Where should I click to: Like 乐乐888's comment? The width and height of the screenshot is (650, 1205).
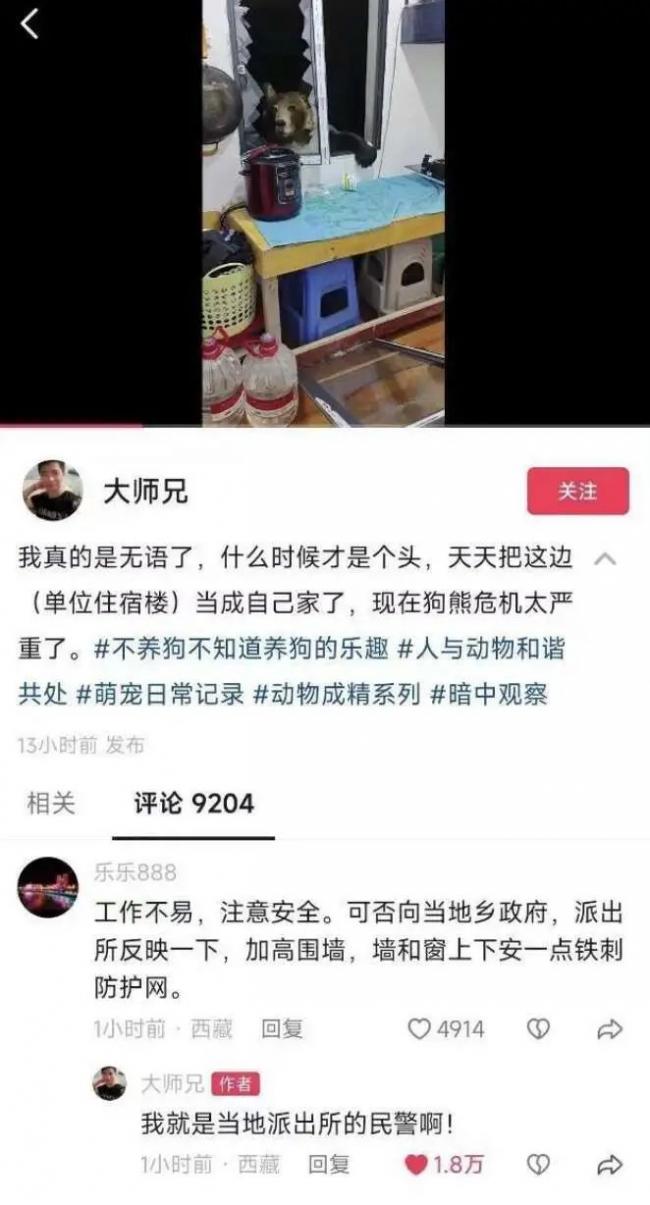(421, 1029)
